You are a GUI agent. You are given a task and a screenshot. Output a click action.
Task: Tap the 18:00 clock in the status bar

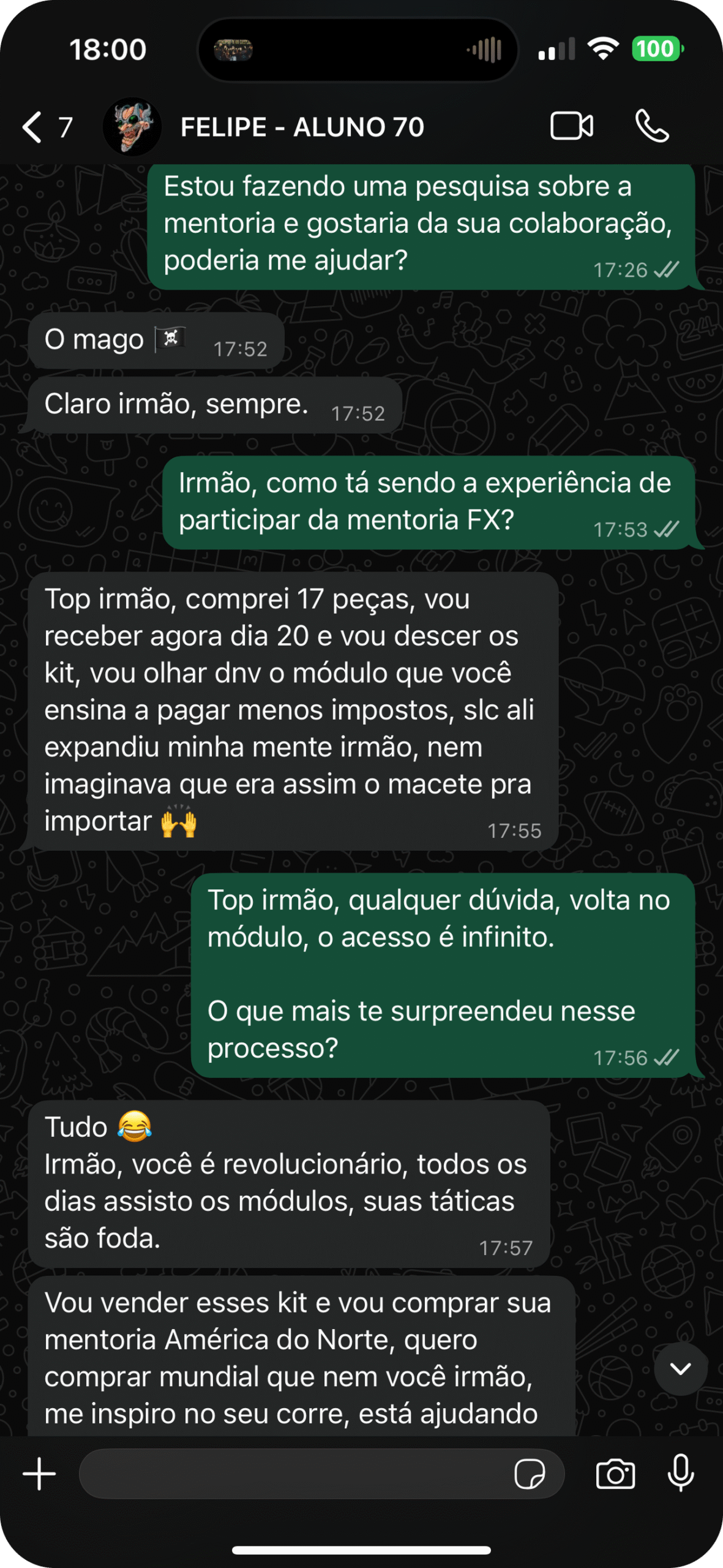point(108,50)
